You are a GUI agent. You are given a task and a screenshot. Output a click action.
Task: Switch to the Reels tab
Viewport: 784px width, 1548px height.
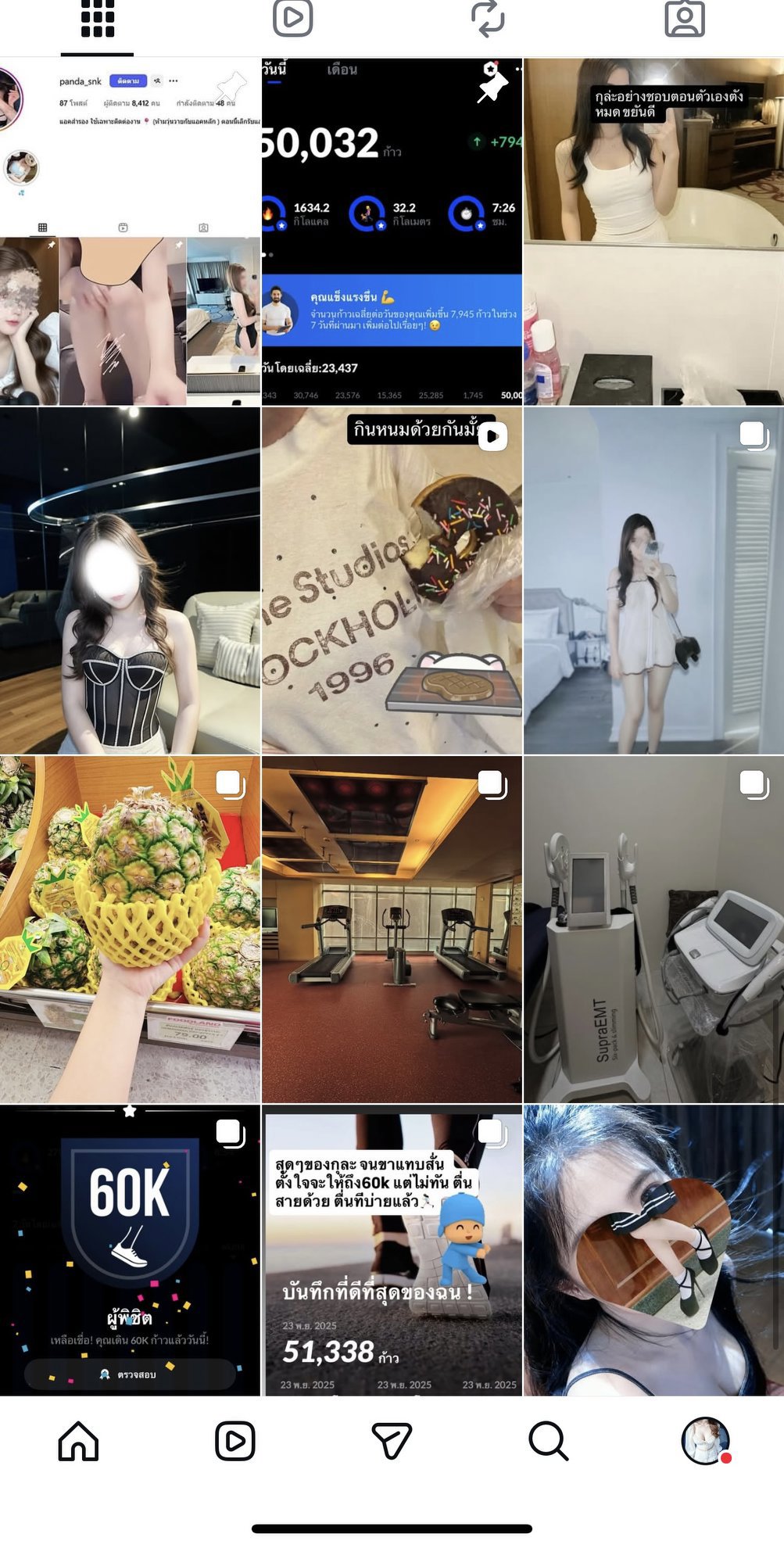click(293, 20)
